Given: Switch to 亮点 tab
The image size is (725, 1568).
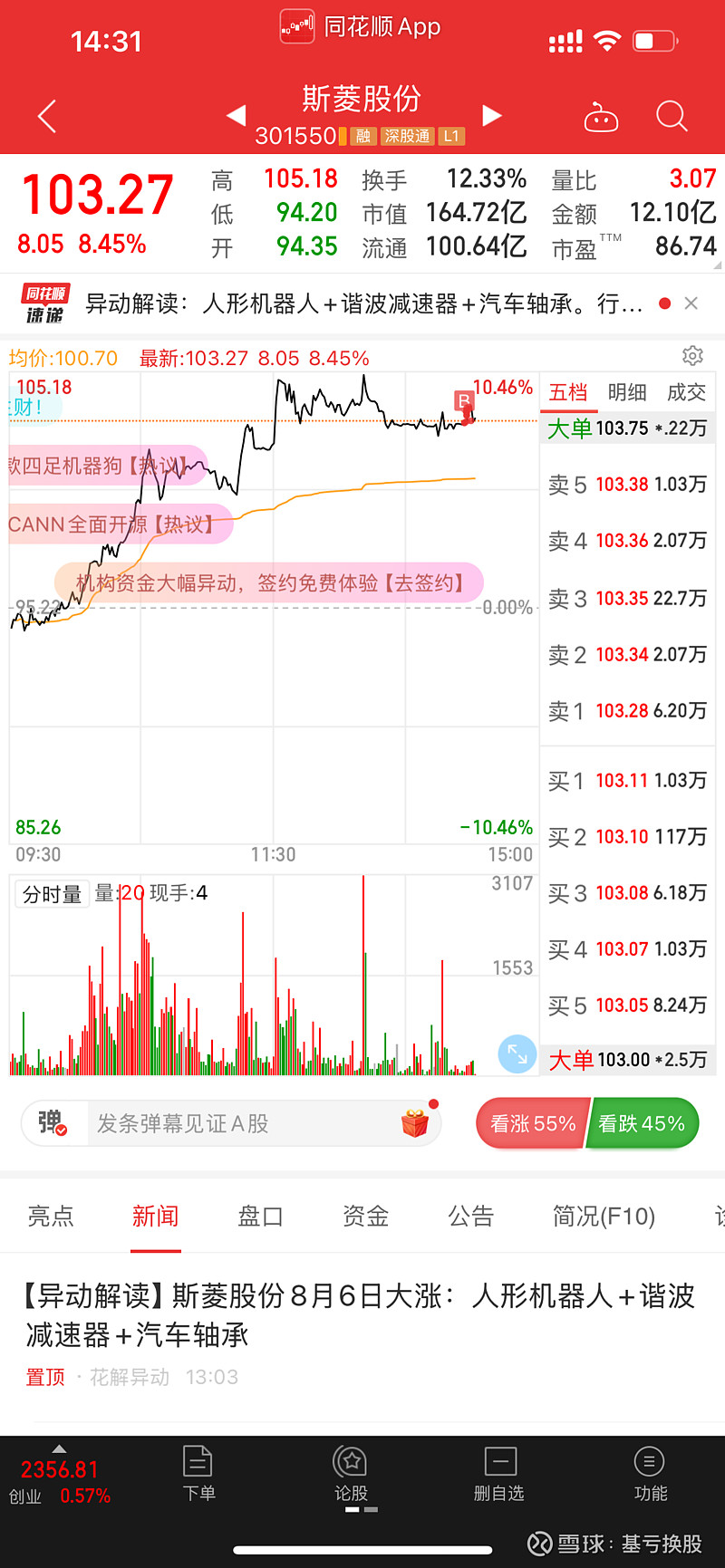Looking at the screenshot, I should click(51, 1216).
